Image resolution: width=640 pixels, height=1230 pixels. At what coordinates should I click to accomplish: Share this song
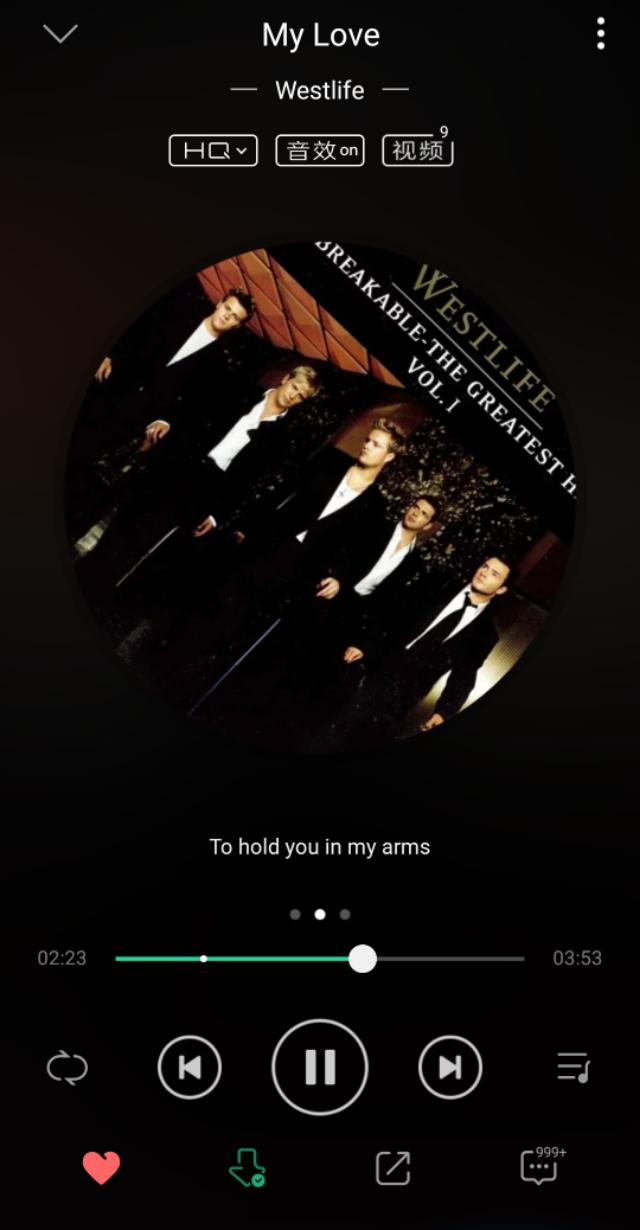(x=393, y=1167)
